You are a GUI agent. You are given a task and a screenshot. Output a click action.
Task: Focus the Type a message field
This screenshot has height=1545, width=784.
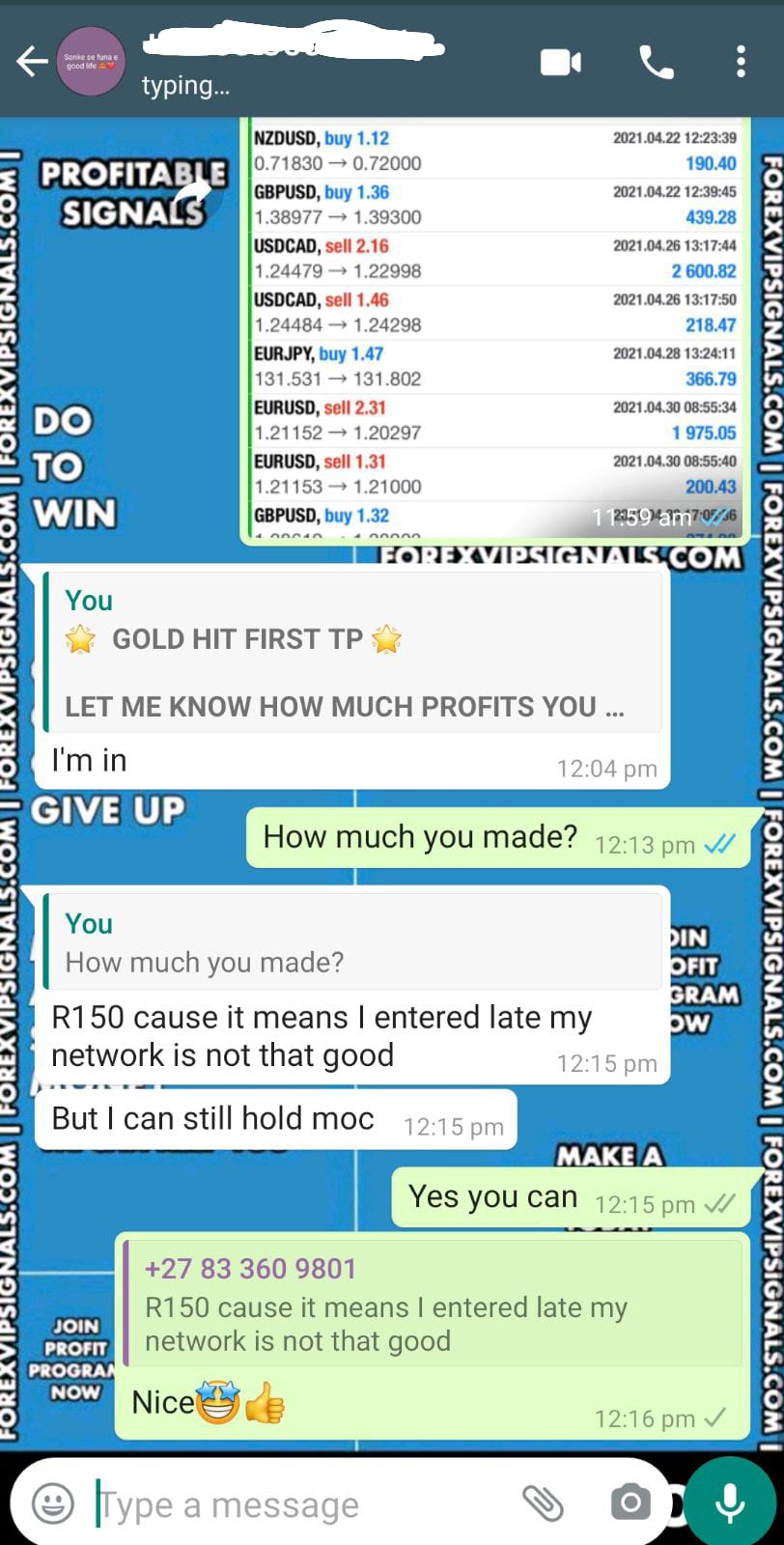290,1504
